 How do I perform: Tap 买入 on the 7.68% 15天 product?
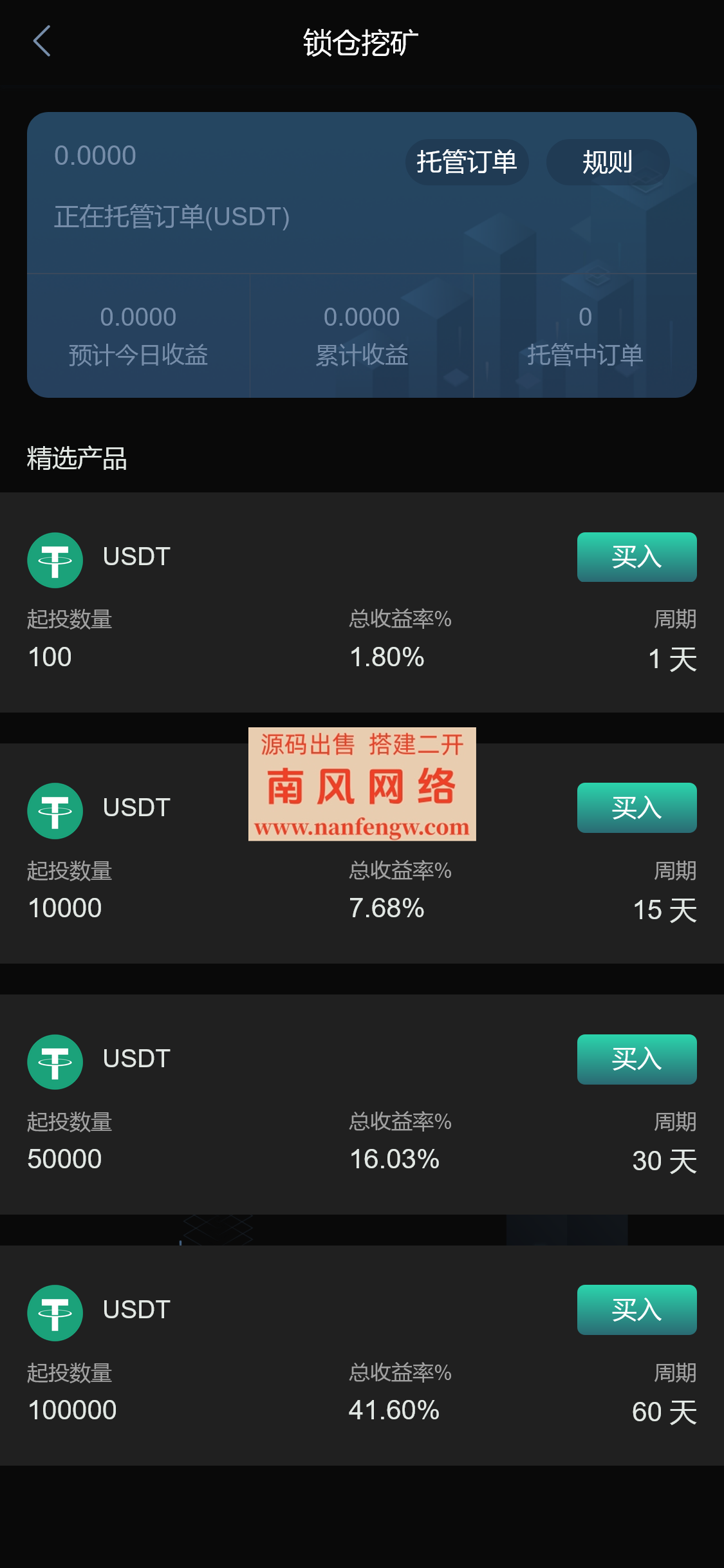636,809
